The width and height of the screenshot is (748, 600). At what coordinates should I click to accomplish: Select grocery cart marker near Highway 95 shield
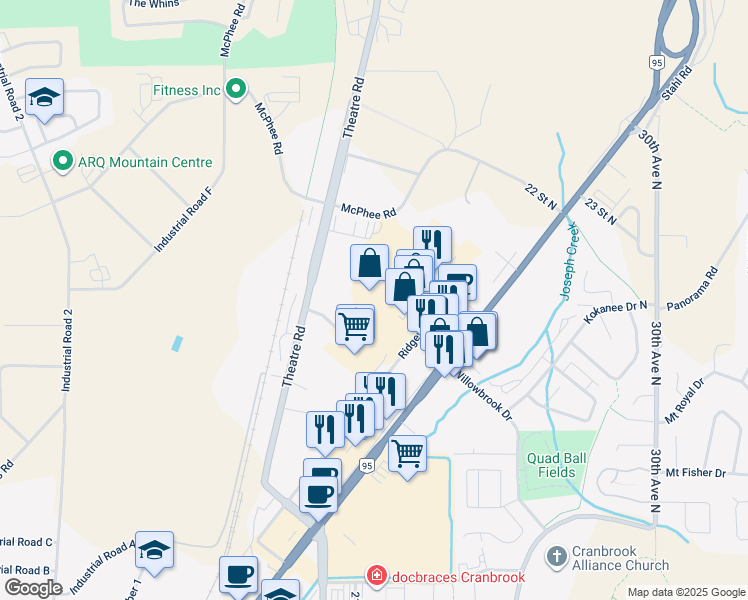(407, 455)
